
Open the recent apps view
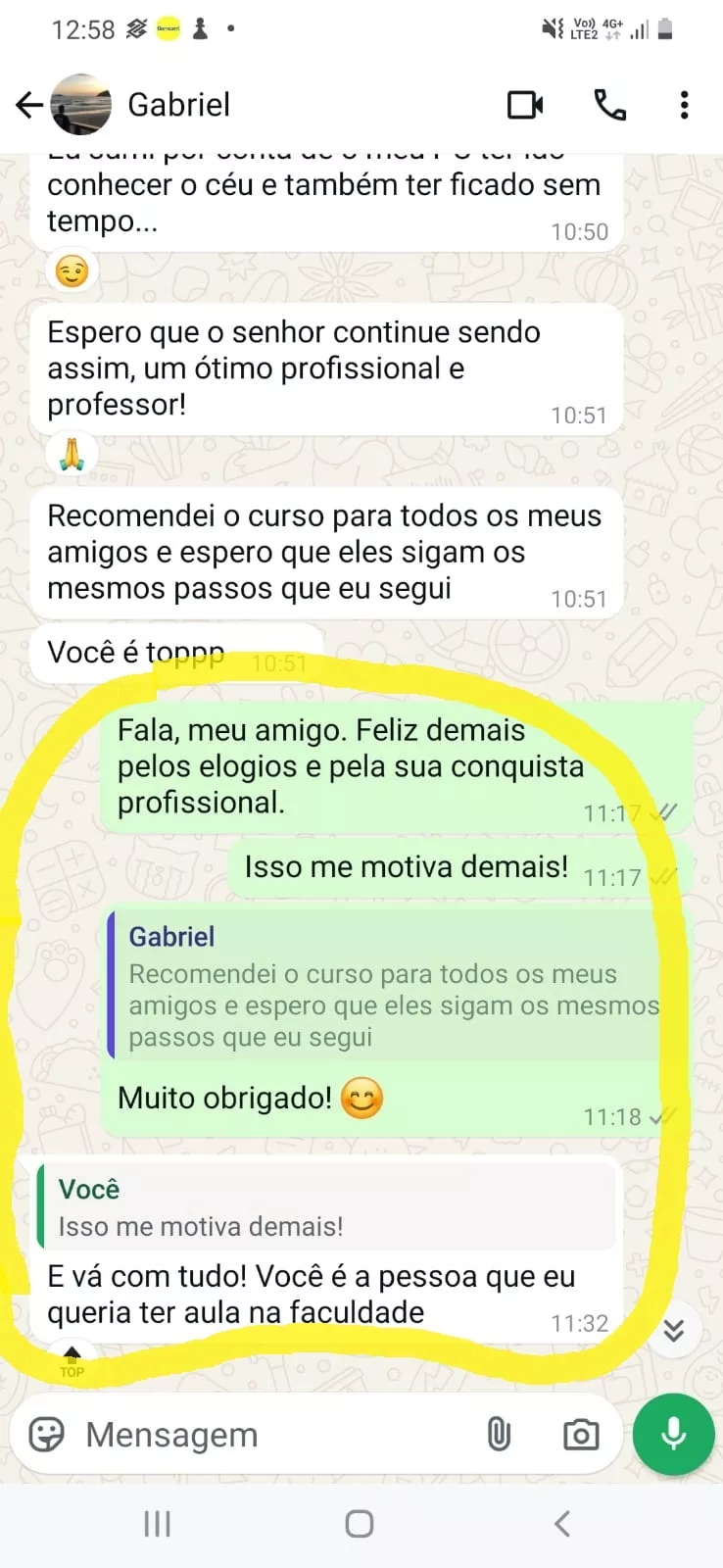pyautogui.click(x=157, y=1524)
